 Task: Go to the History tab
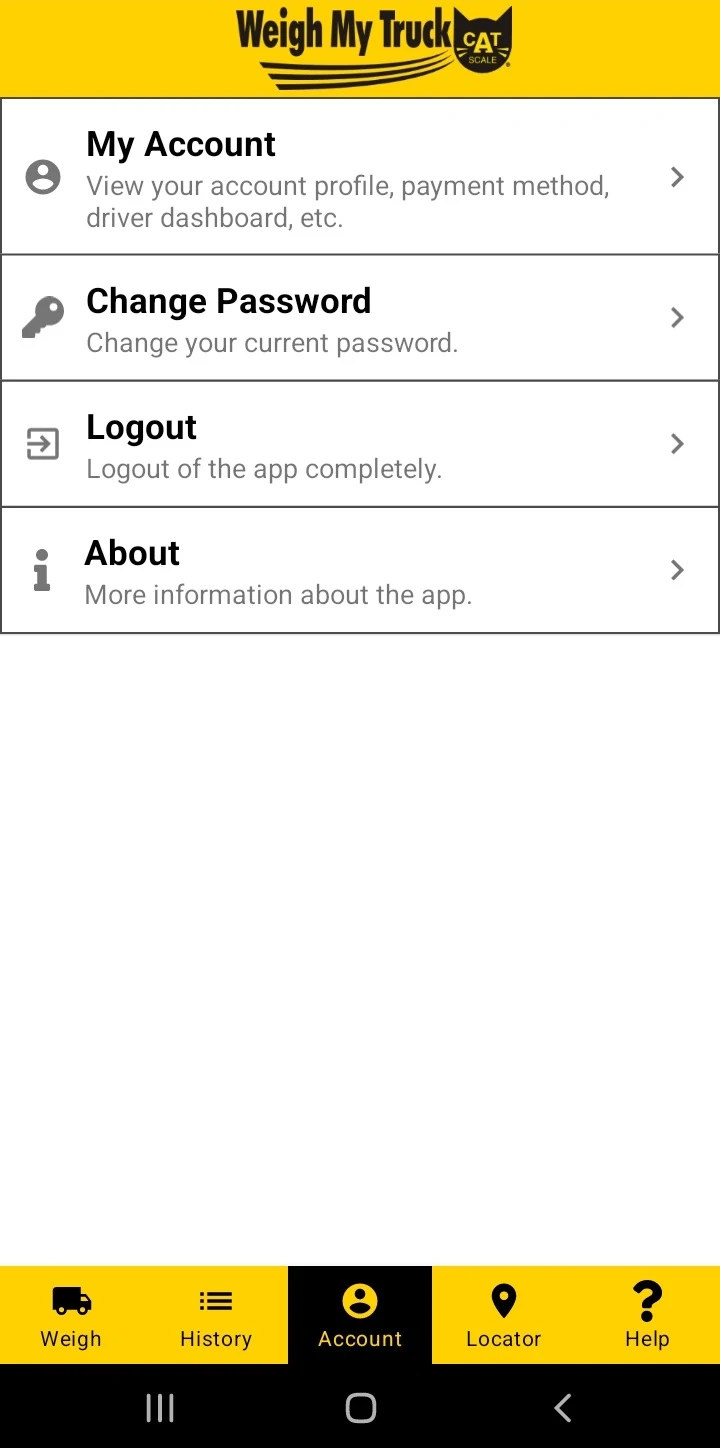tap(216, 1315)
